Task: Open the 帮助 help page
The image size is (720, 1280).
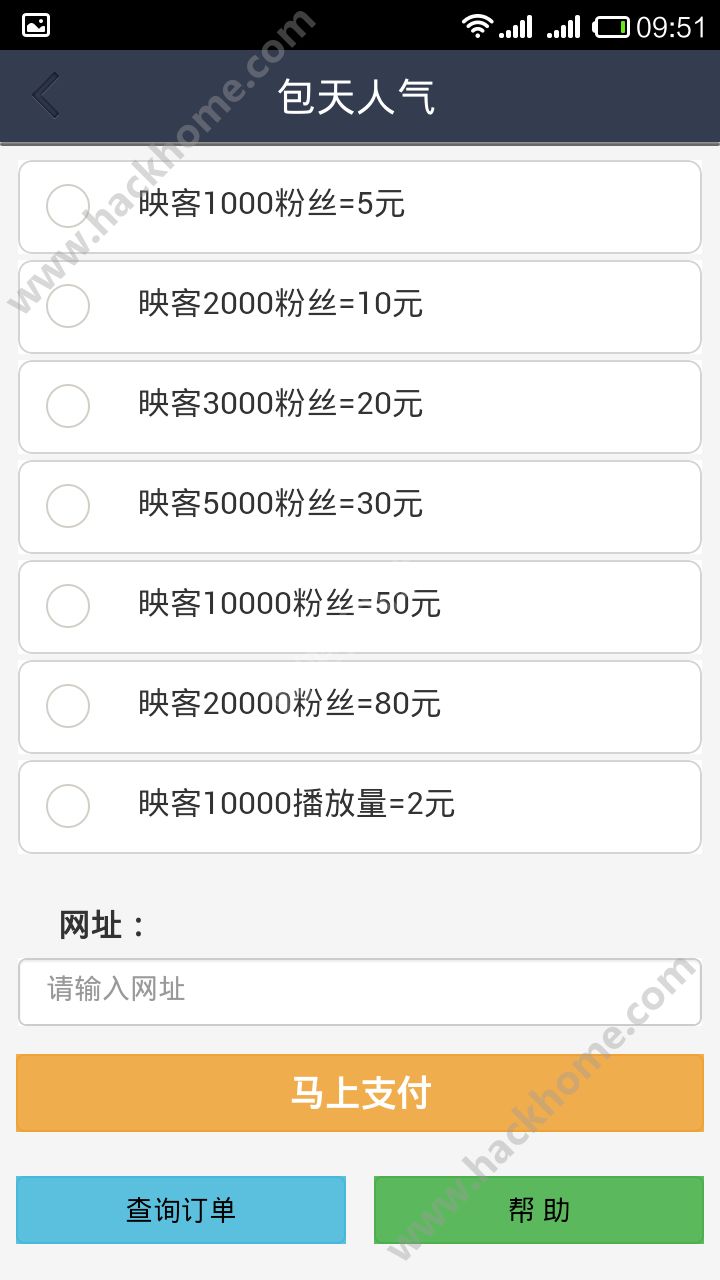Action: click(x=539, y=1210)
